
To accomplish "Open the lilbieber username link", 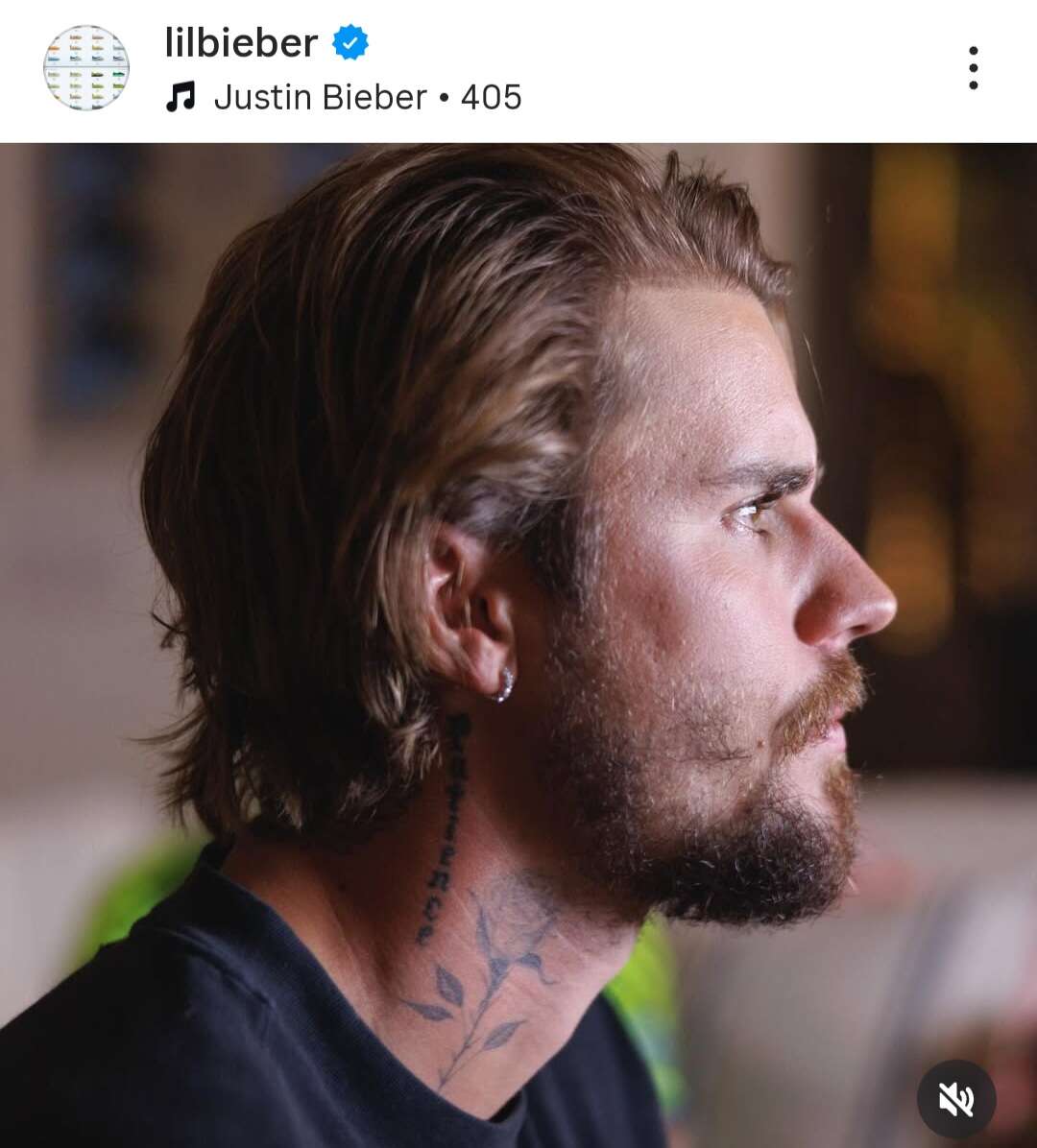I will (241, 42).
